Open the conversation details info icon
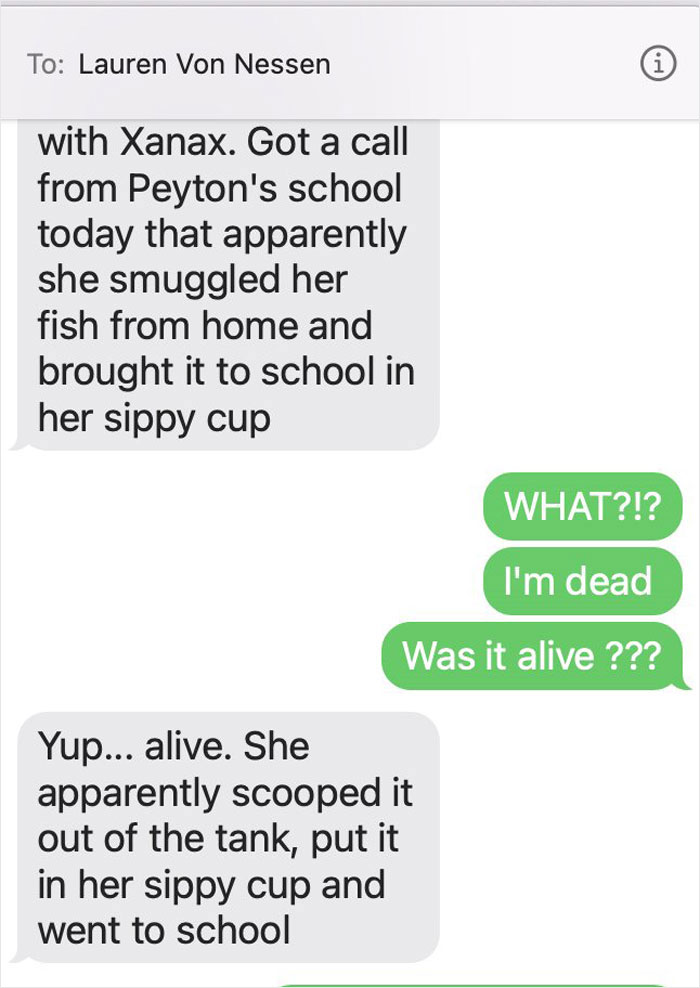The height and width of the screenshot is (988, 700). tap(656, 65)
